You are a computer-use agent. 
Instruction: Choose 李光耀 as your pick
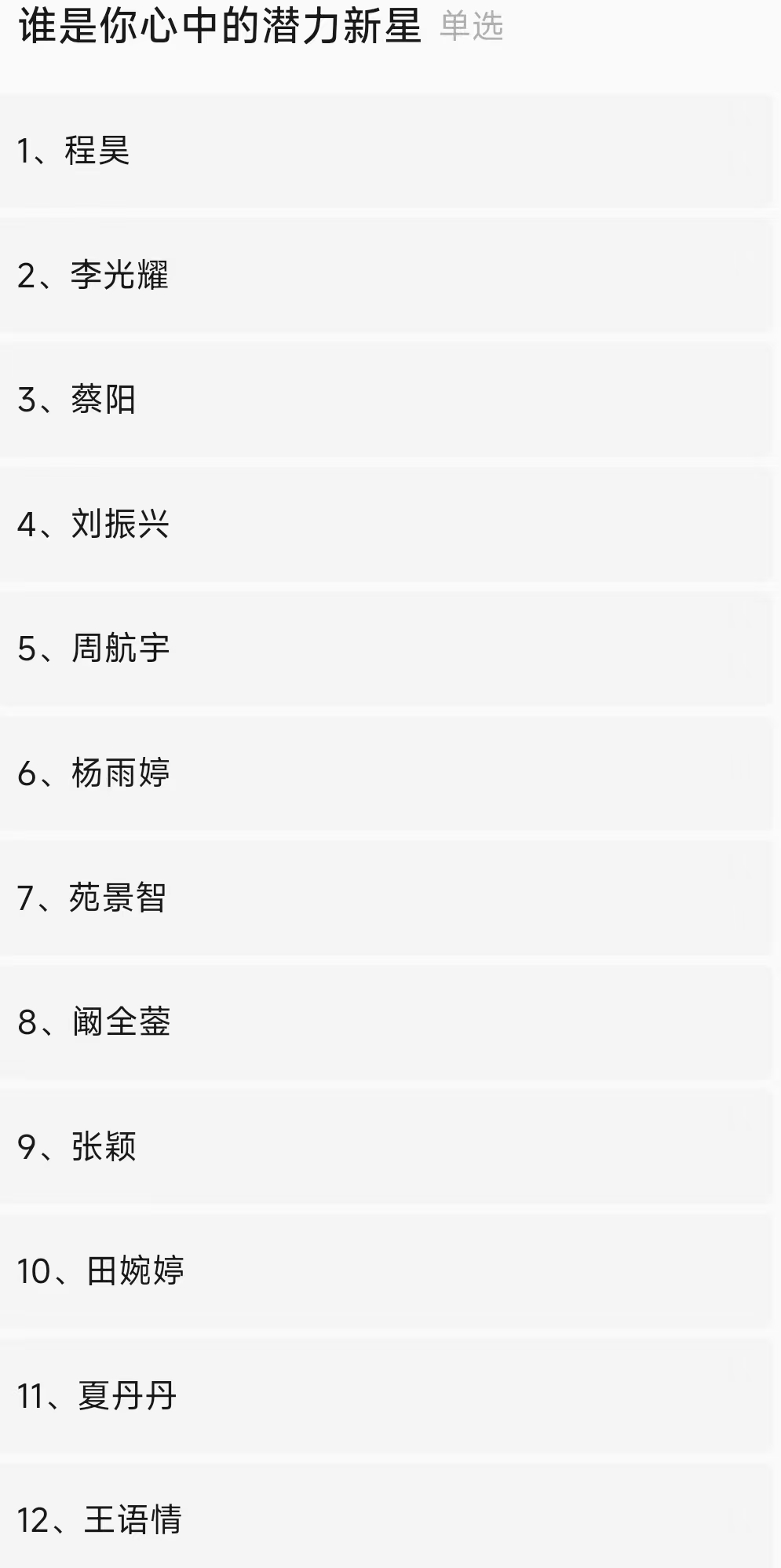pos(385,276)
